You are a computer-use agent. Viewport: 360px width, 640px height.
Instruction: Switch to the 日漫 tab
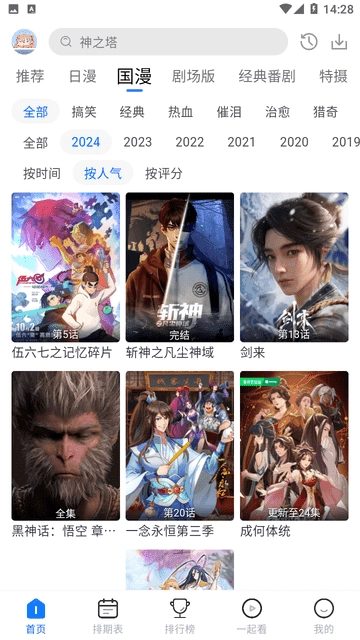point(83,76)
